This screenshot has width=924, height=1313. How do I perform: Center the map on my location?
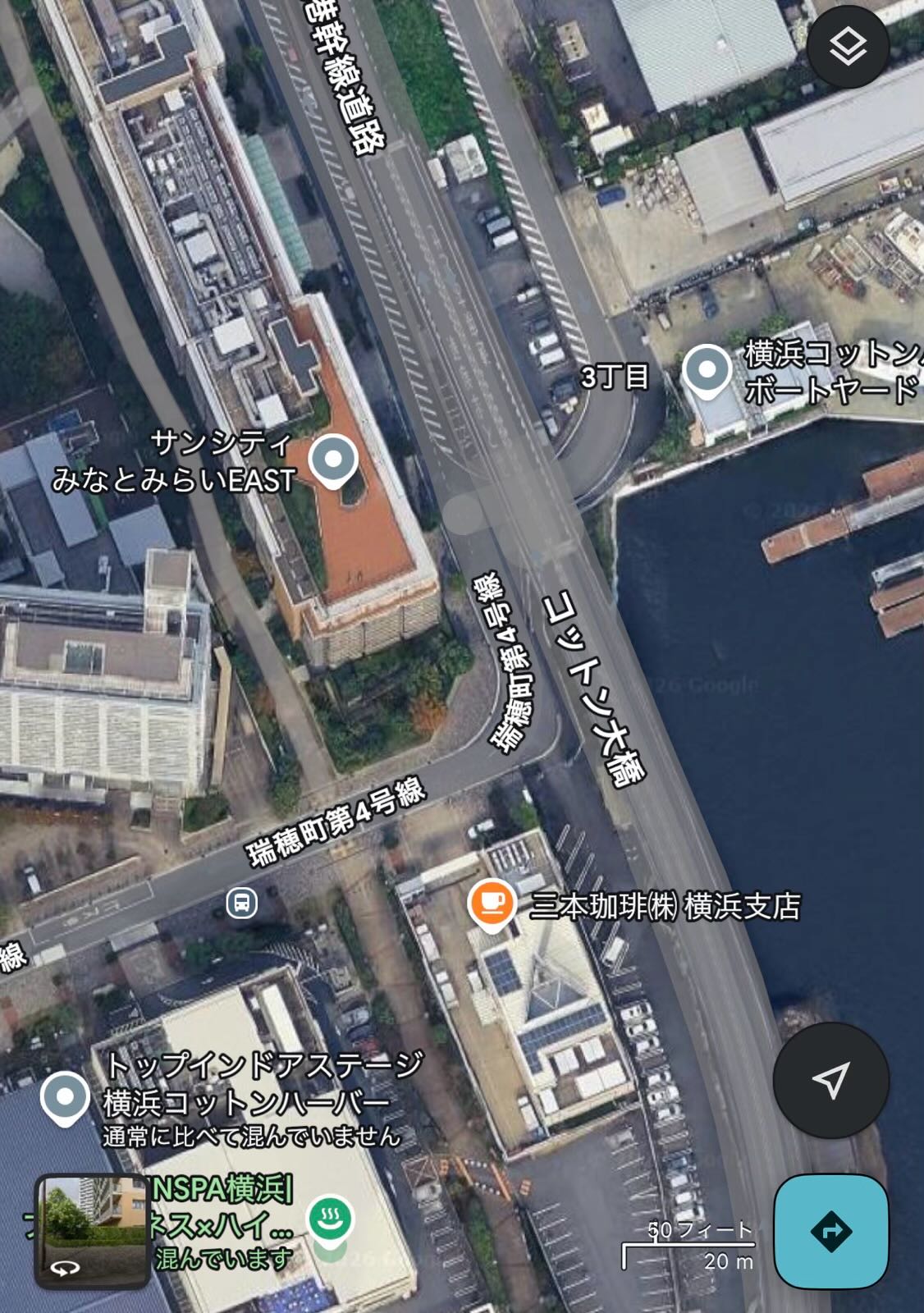coord(830,1080)
